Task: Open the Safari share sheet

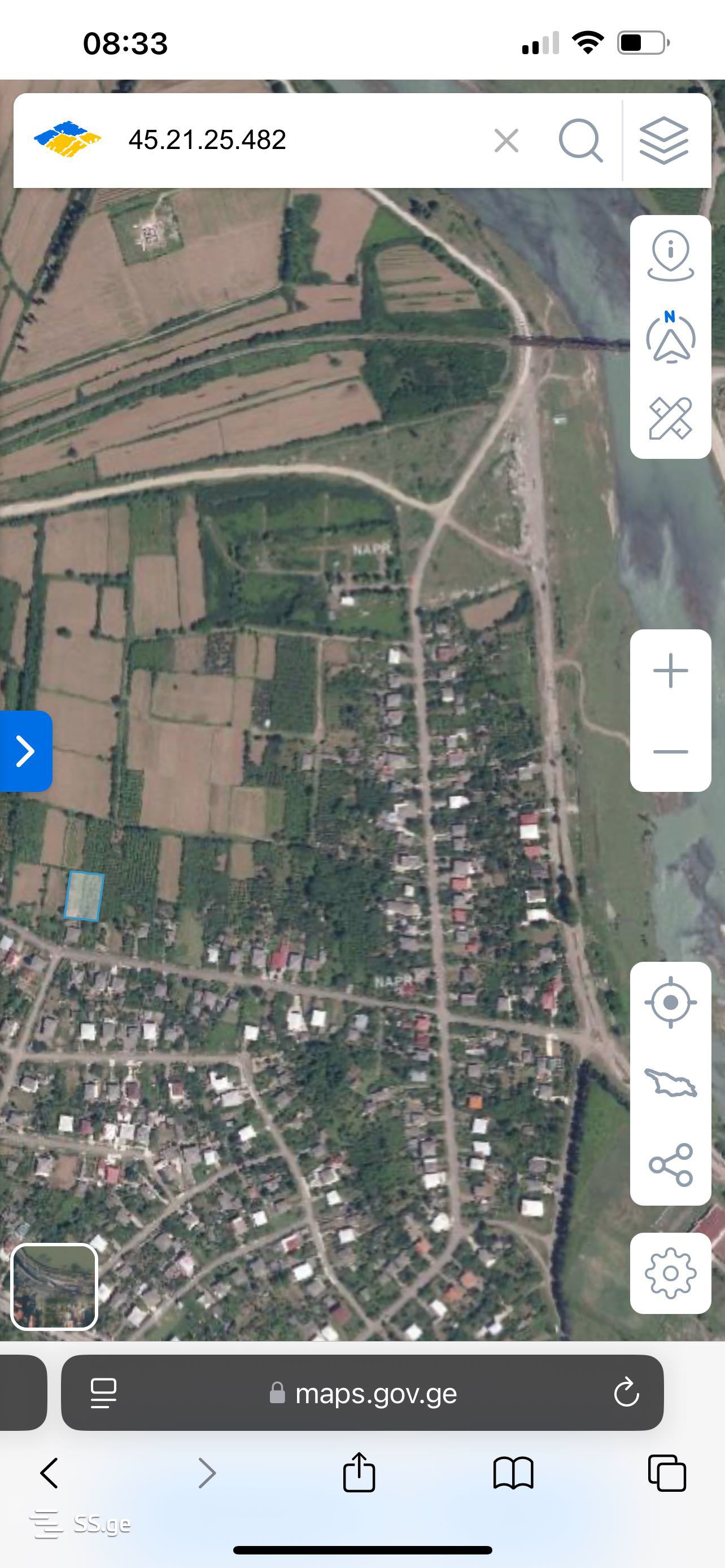Action: 359,1473
